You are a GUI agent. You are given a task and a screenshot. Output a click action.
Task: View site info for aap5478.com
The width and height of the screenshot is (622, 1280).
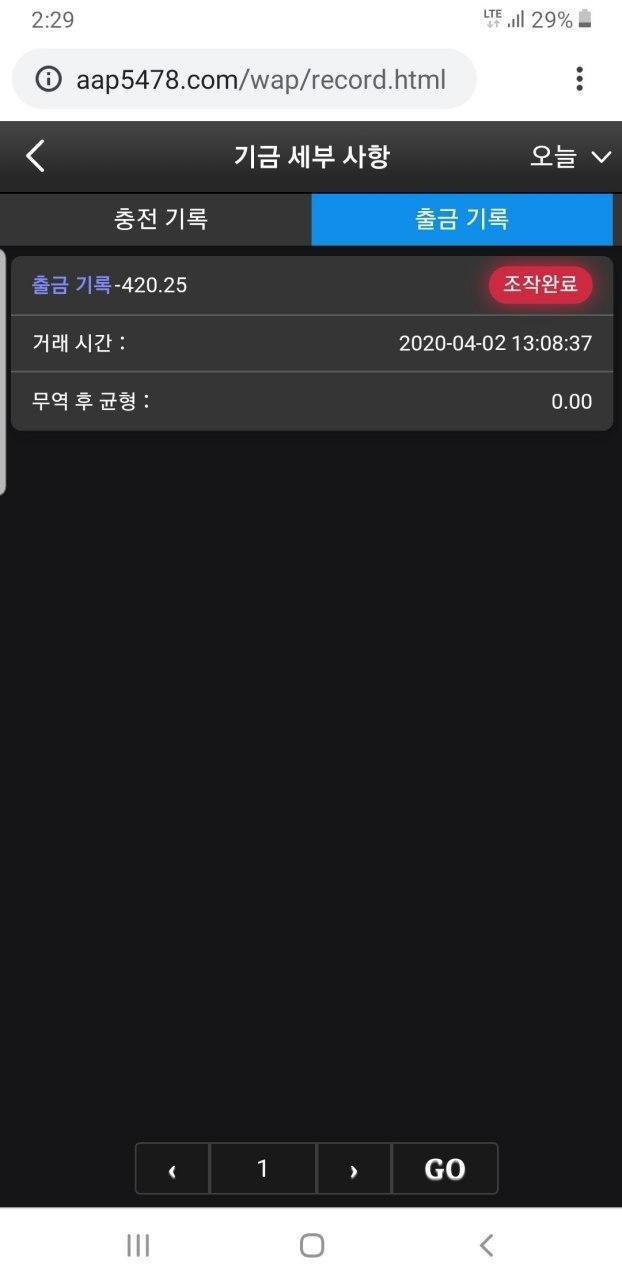48,80
